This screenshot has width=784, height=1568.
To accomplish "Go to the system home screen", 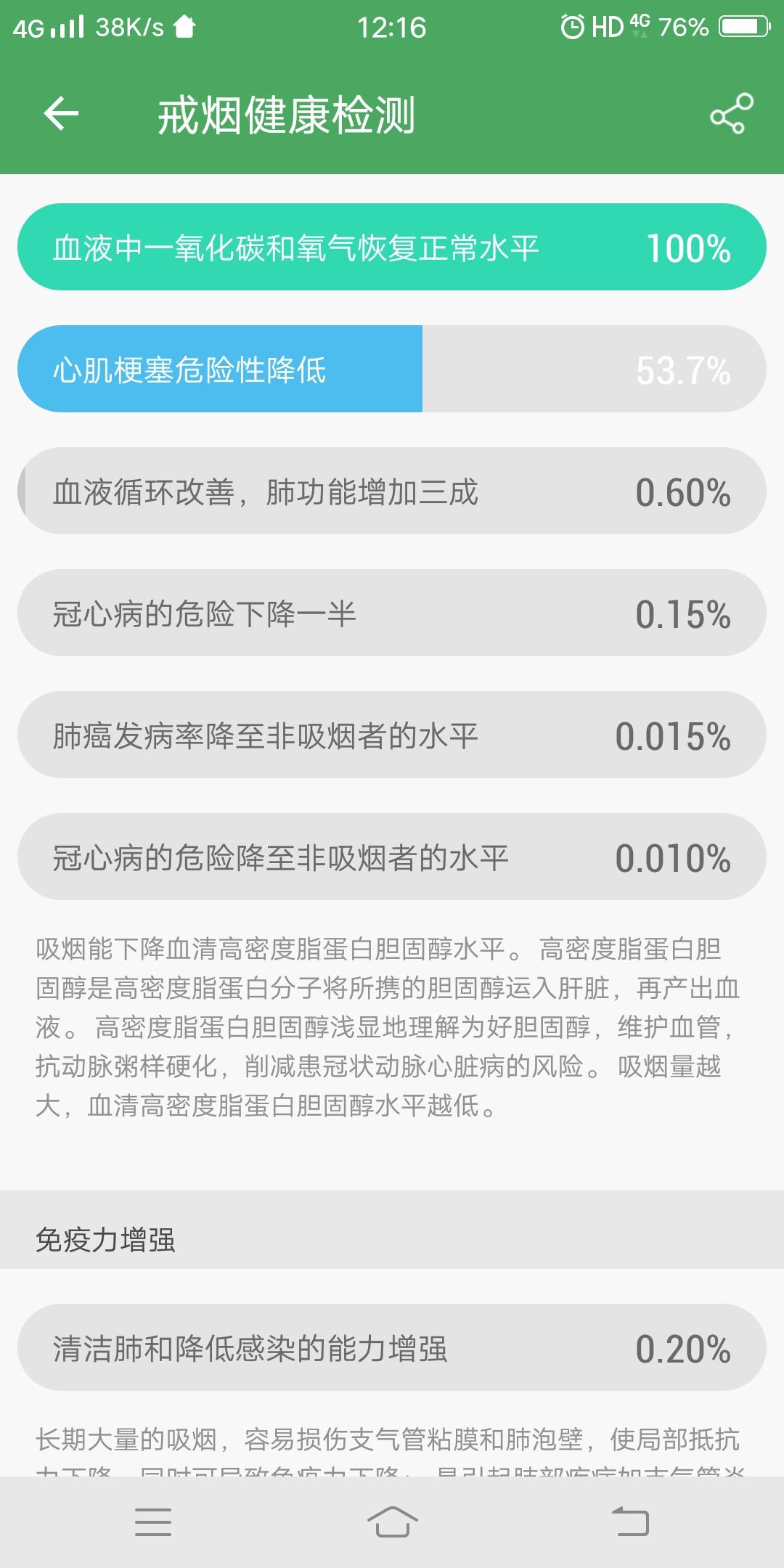I will [x=392, y=1522].
